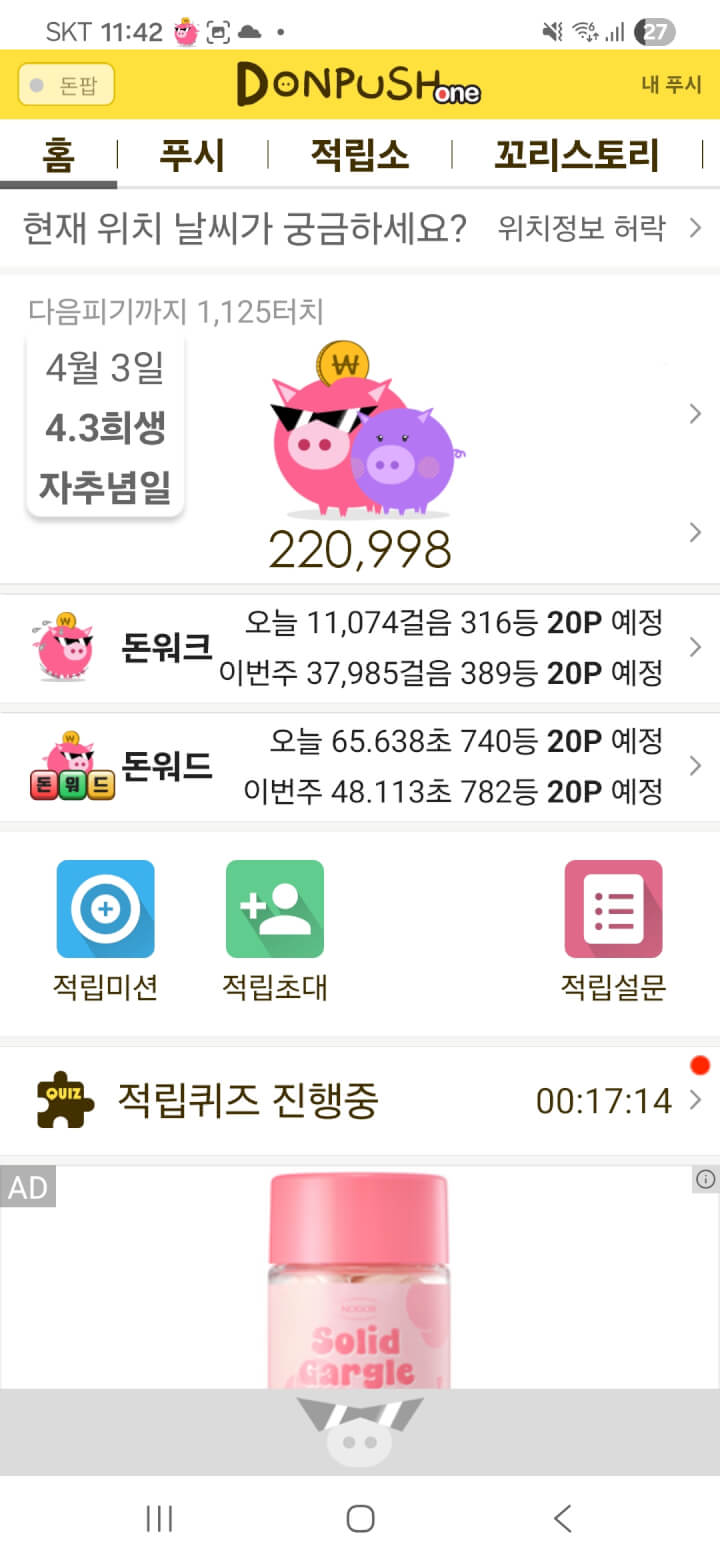Switch to the 꼬리스토리 tab
This screenshot has width=720, height=1560.
tap(577, 156)
